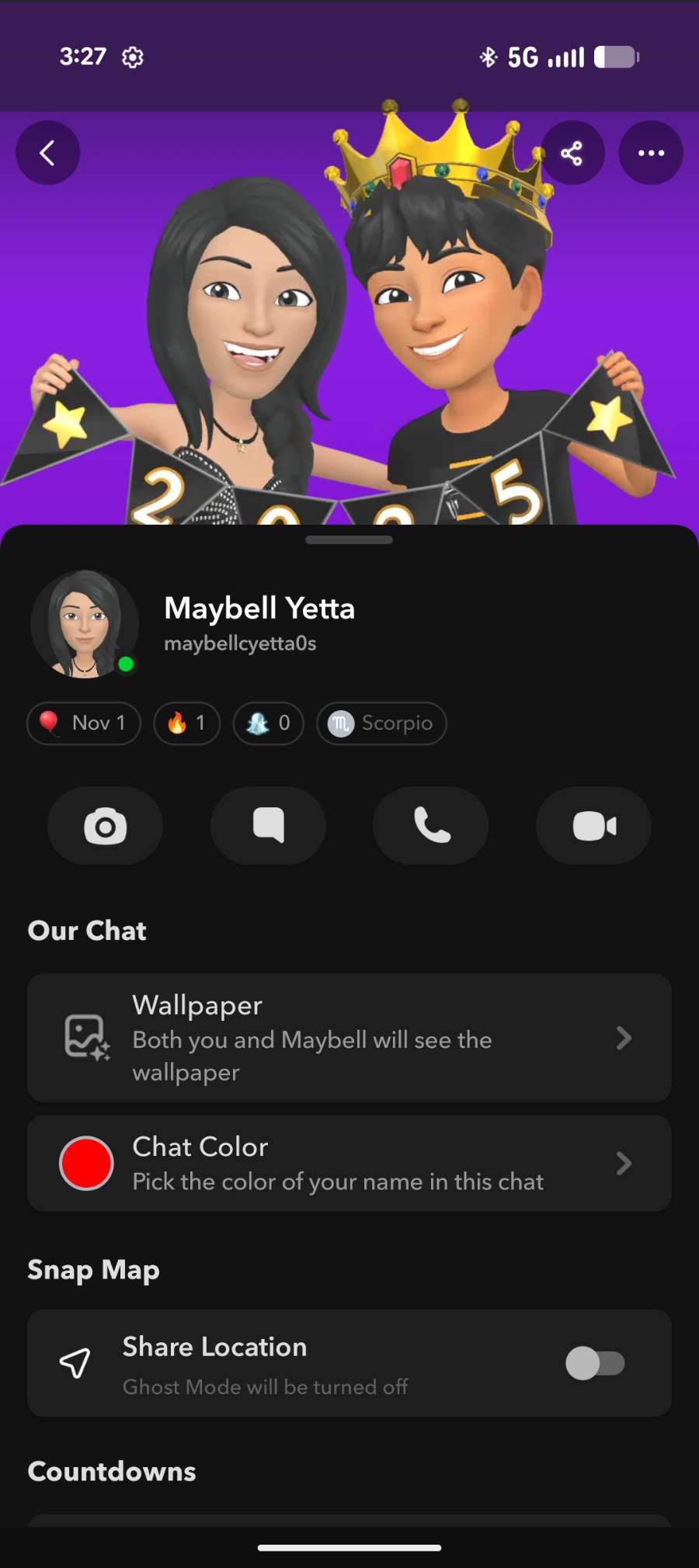699x1568 pixels.
Task: Tap the snap score chip showing 0
Action: 268,723
